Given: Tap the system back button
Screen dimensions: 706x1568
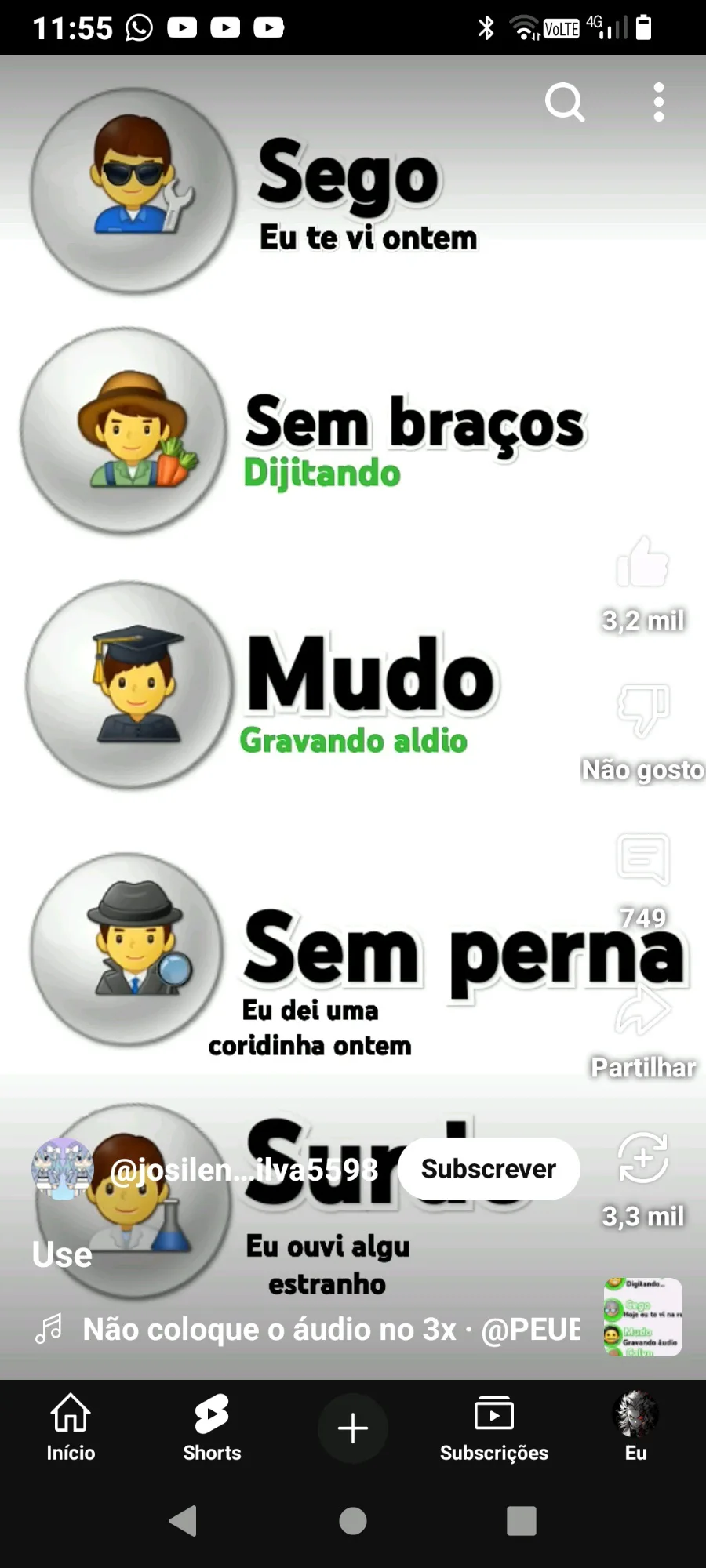Looking at the screenshot, I should tap(184, 1521).
